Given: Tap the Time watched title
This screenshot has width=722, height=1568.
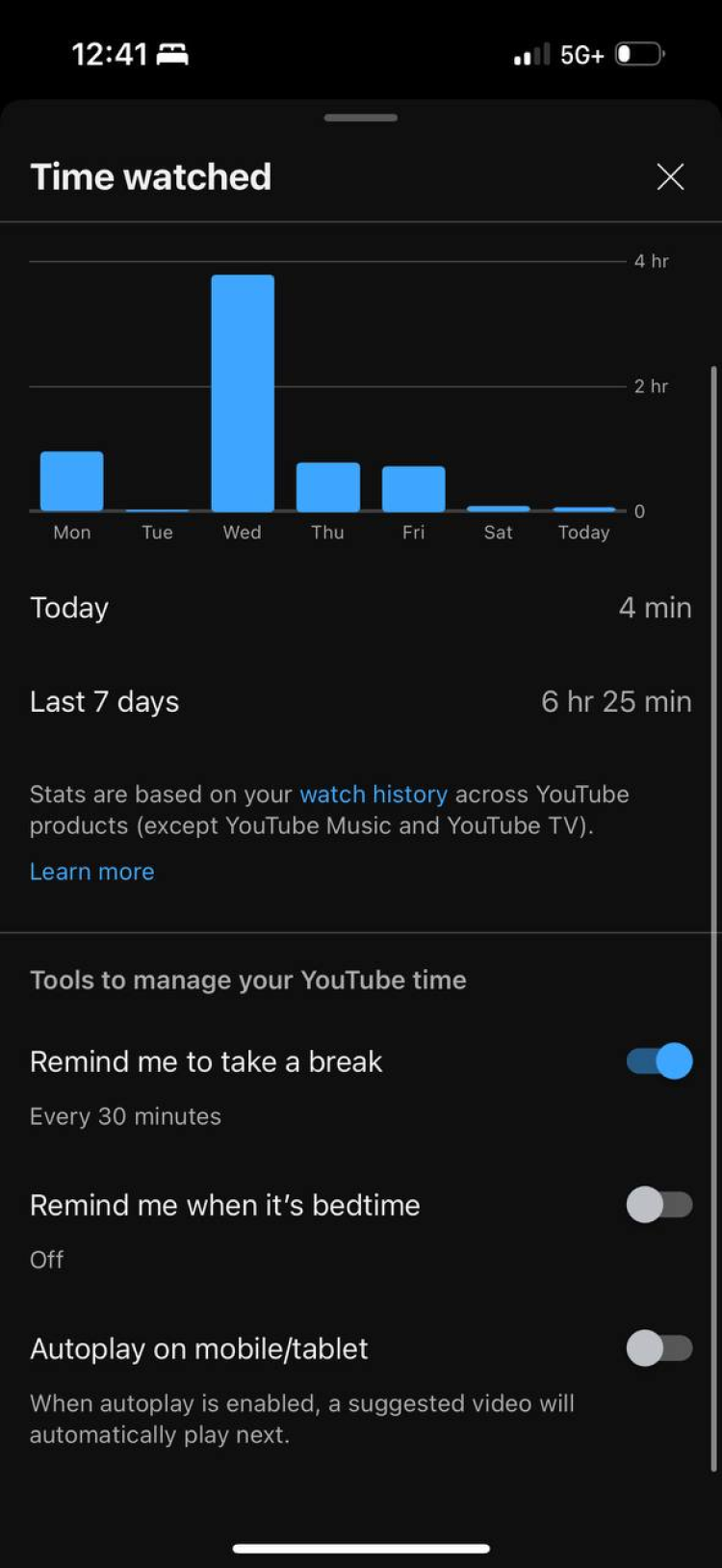Looking at the screenshot, I should [x=150, y=176].
